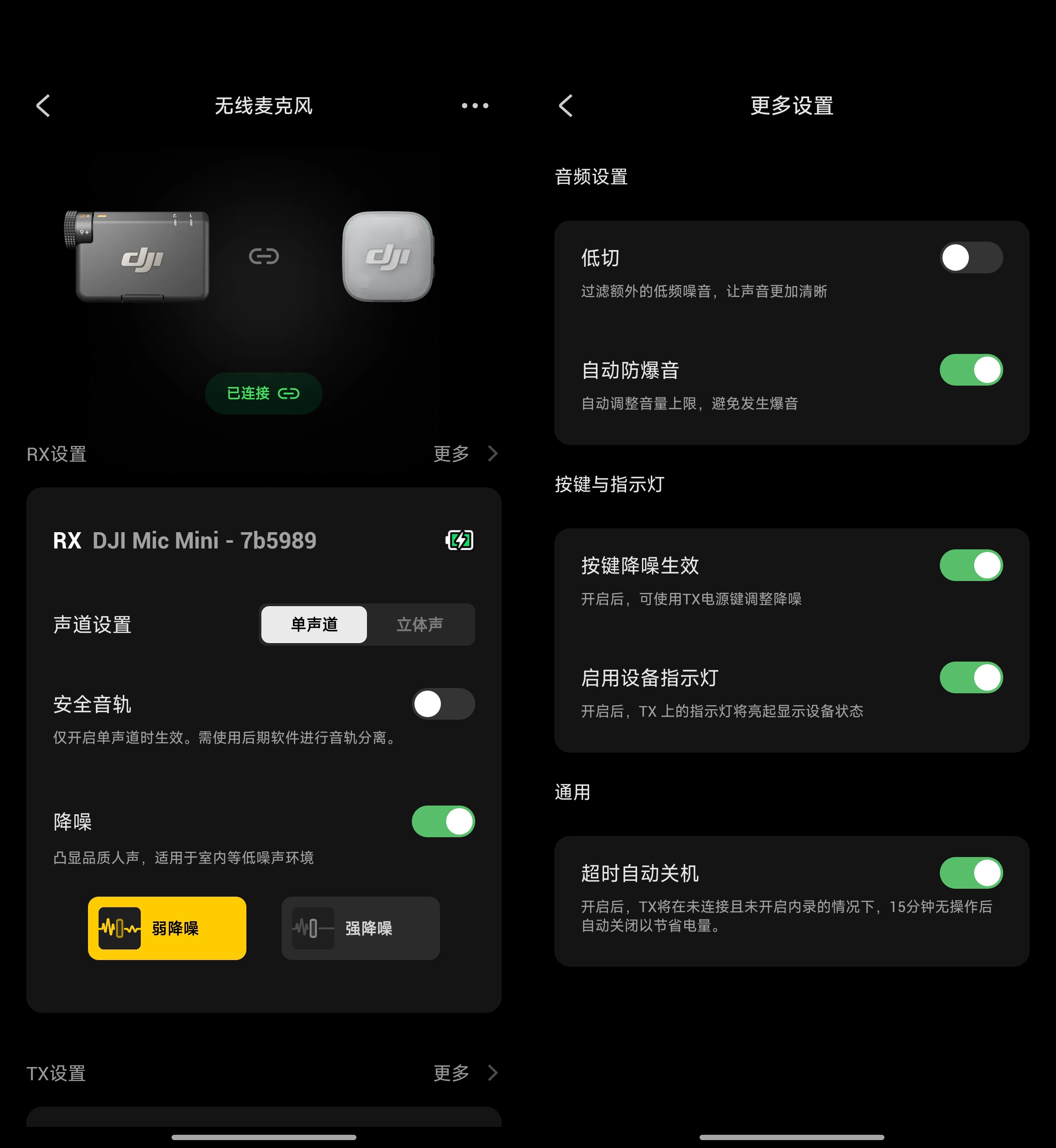Open the chevron beside RX设置 更多
This screenshot has width=1056, height=1148.
(492, 453)
